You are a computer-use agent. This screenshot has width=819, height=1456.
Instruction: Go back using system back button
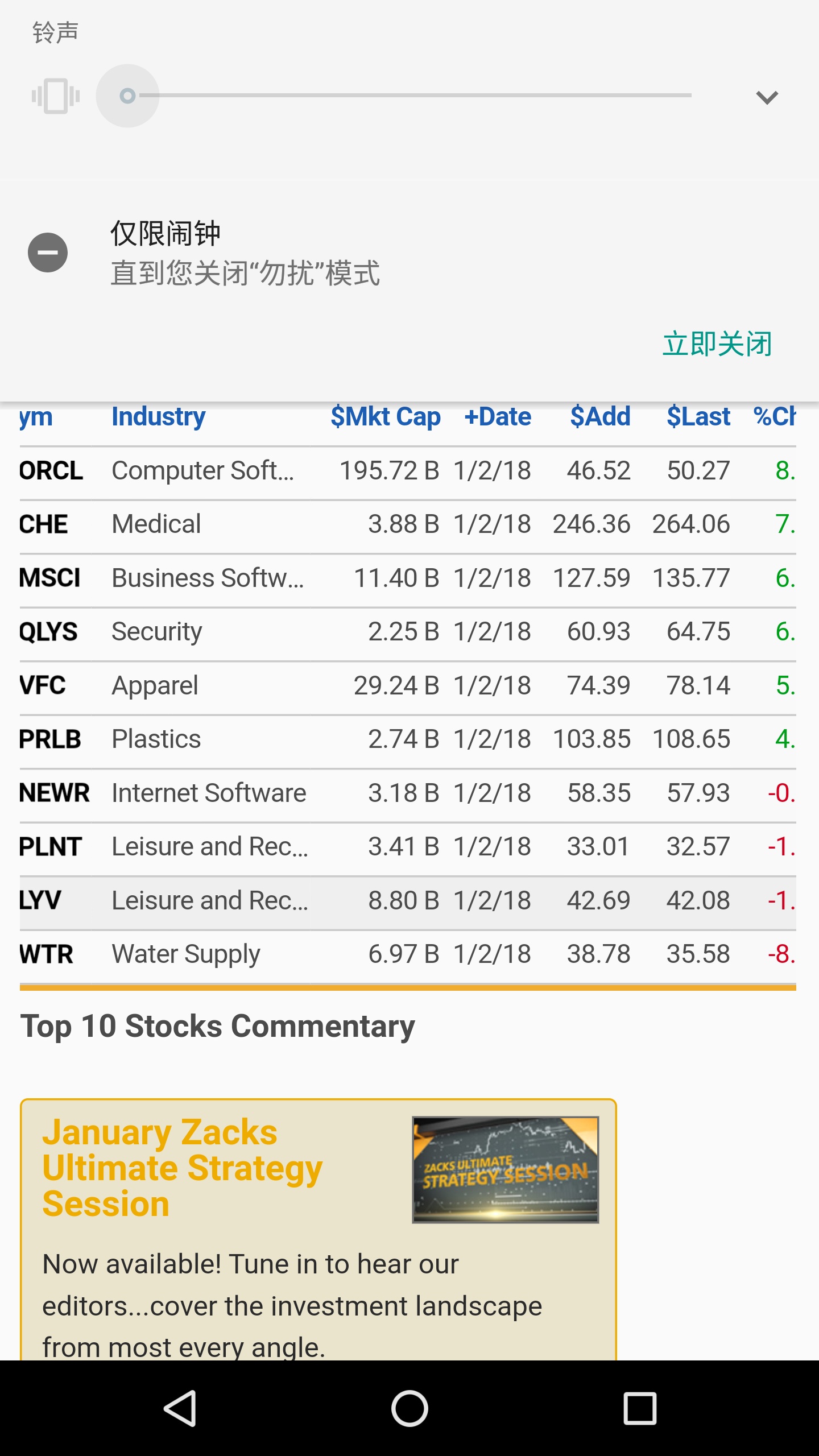click(x=180, y=1409)
